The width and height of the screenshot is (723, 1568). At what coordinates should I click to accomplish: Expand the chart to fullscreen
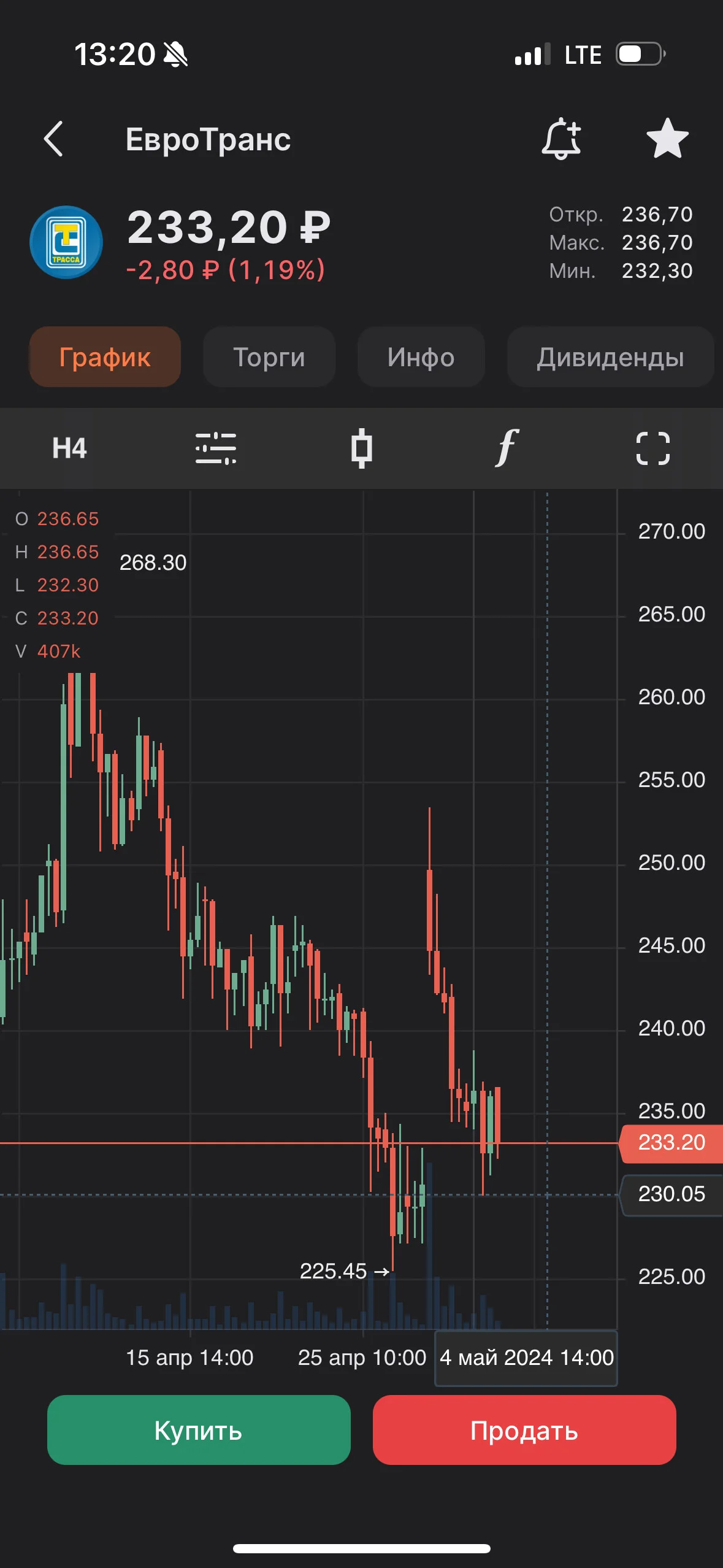coord(653,448)
